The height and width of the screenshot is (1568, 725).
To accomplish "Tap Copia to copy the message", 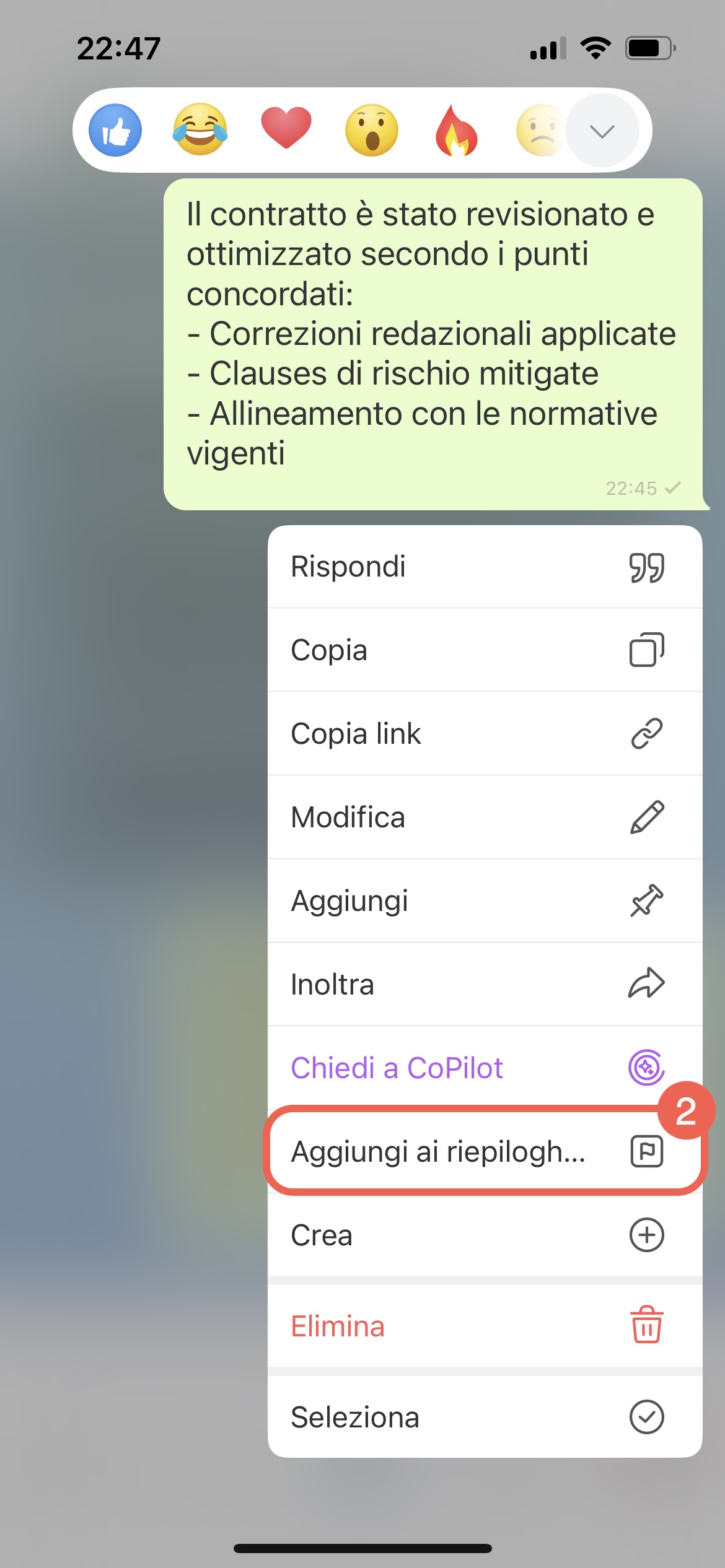I will pyautogui.click(x=485, y=650).
